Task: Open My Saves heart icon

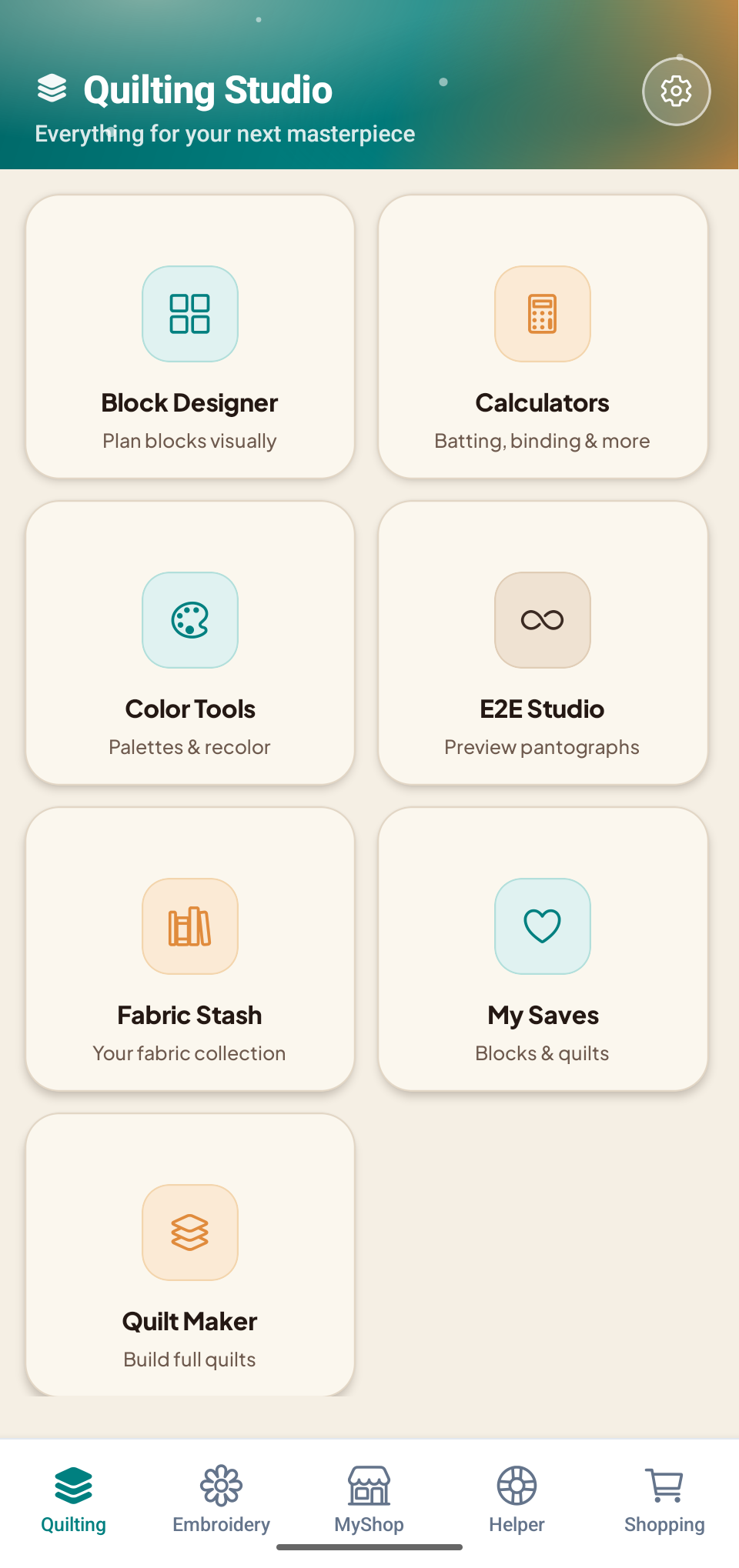Action: (542, 926)
